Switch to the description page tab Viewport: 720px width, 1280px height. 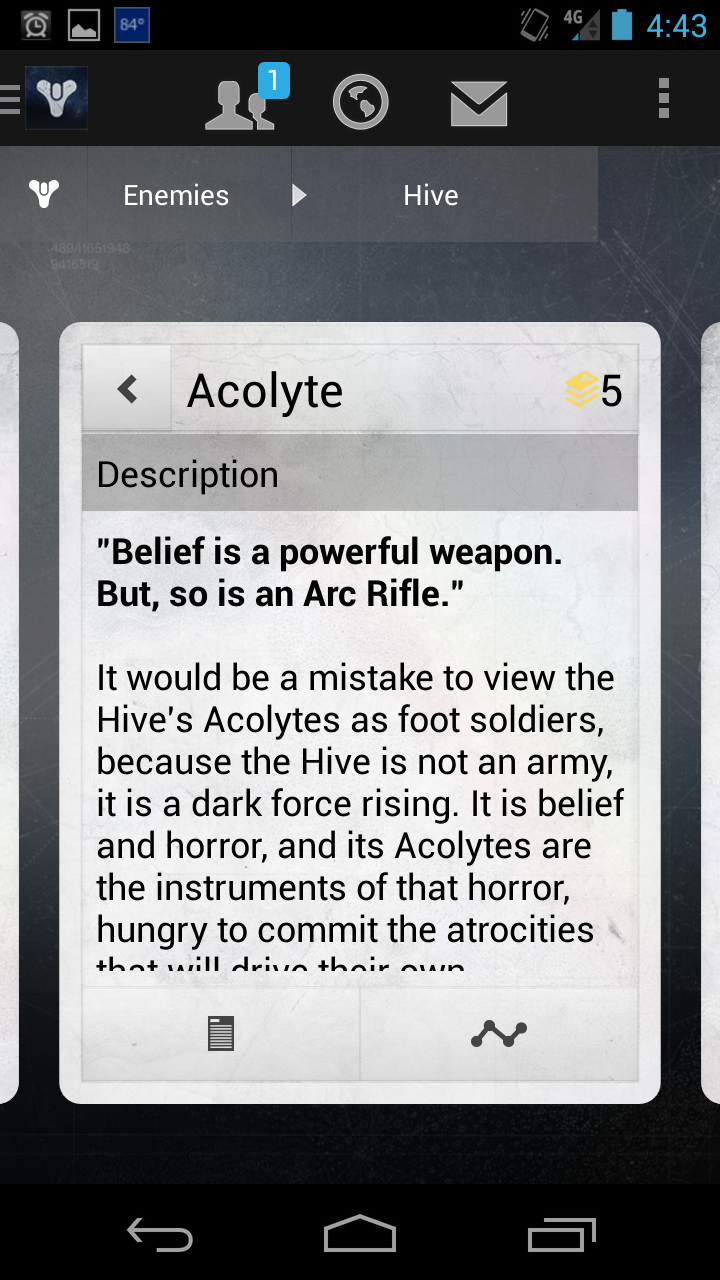tap(221, 1034)
